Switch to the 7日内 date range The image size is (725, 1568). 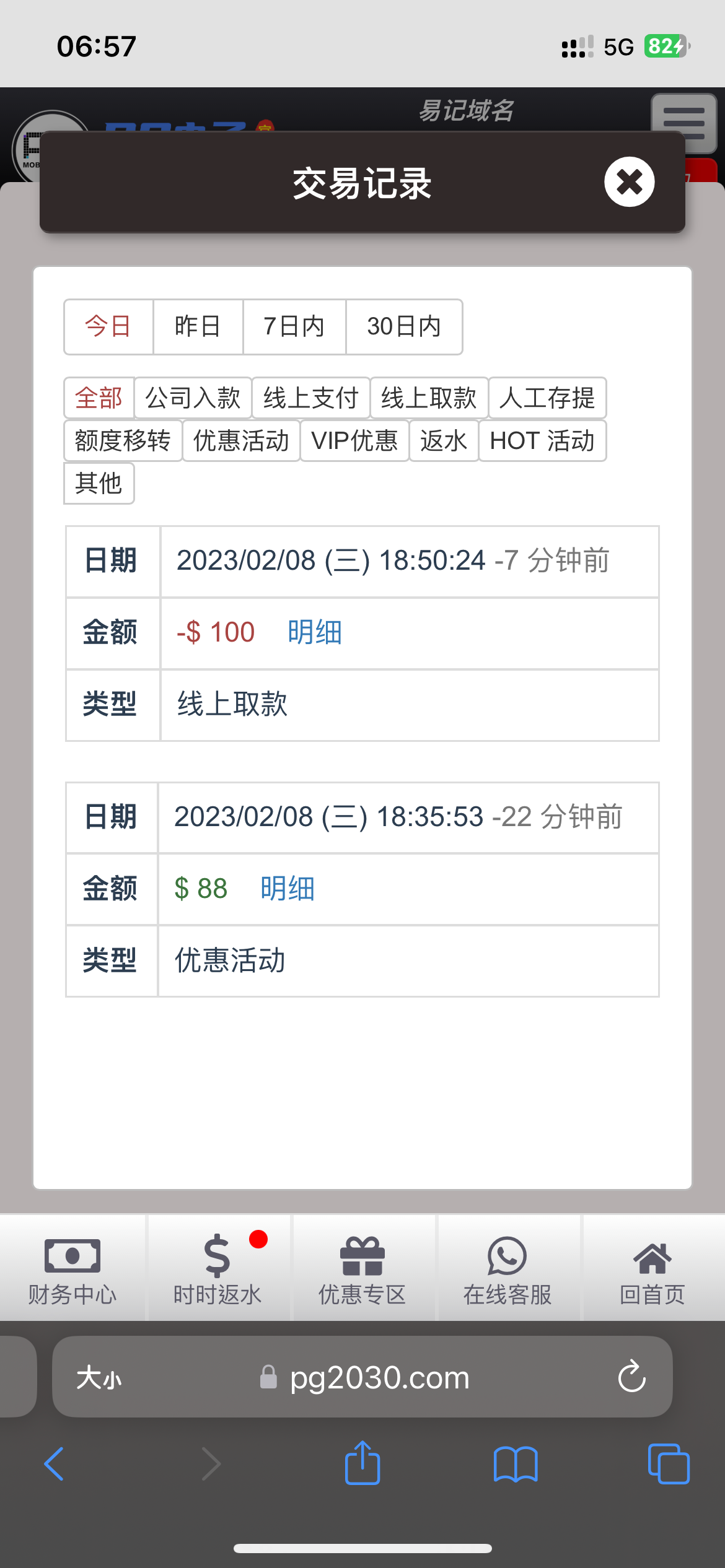294,326
